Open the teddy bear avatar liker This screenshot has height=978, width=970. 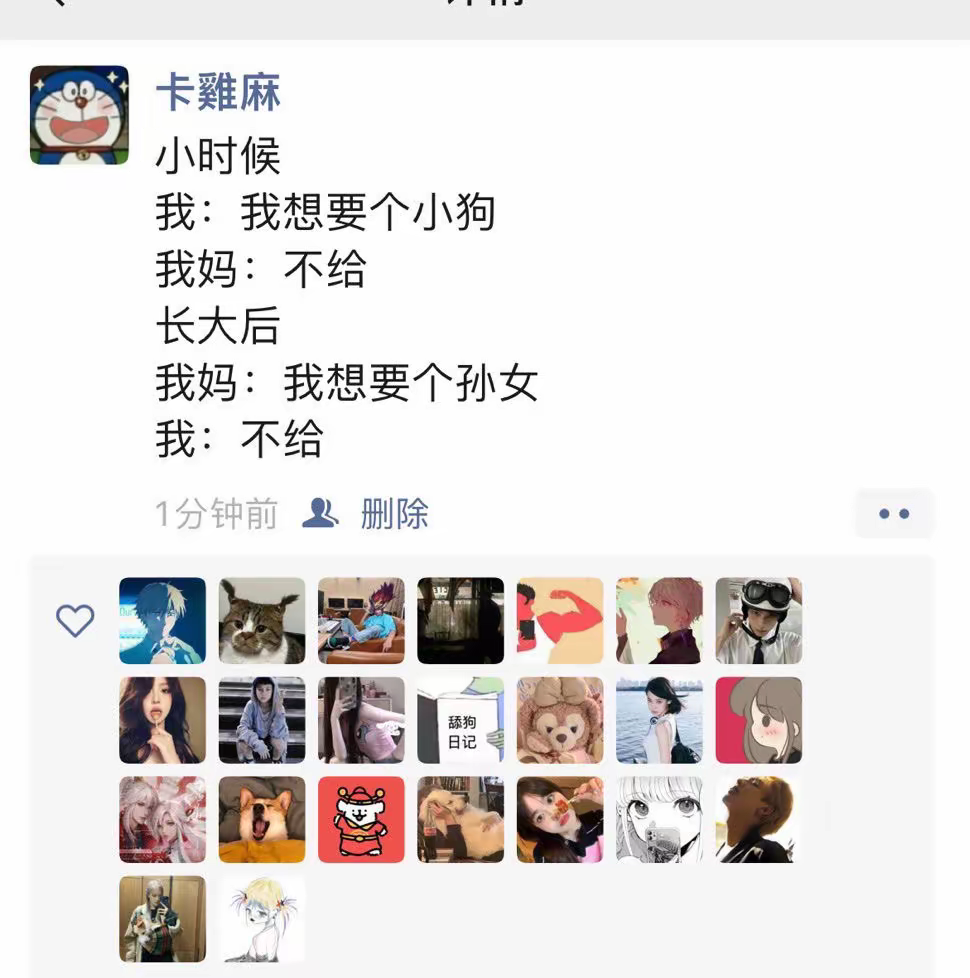coord(560,720)
